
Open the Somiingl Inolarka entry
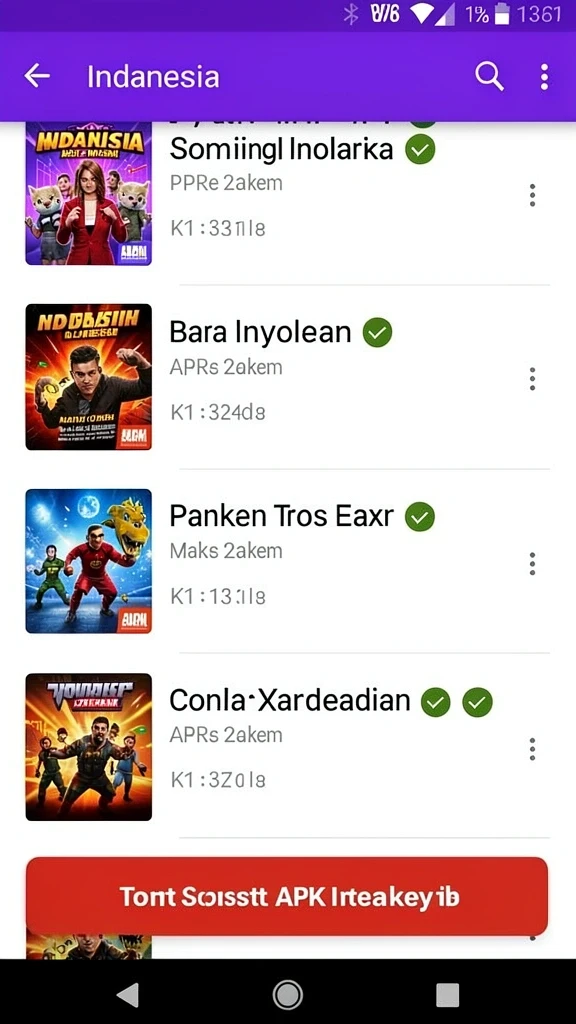click(x=287, y=194)
